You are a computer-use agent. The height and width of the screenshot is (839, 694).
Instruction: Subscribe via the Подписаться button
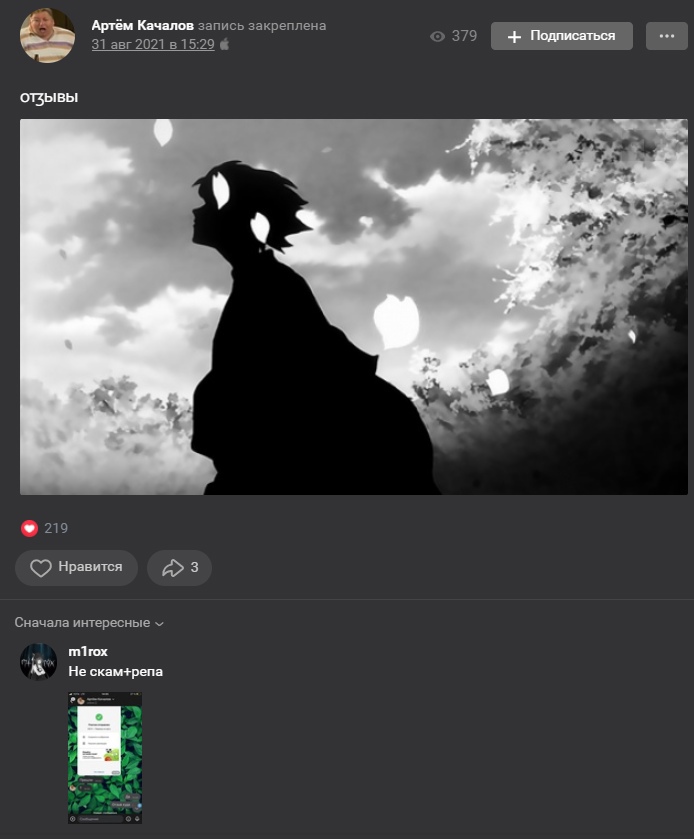(x=561, y=36)
